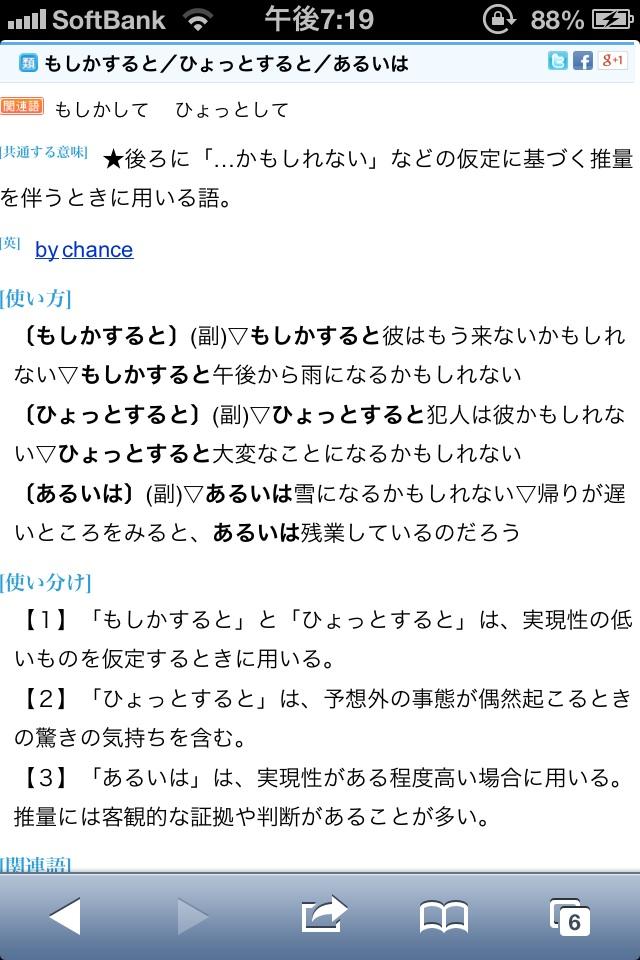This screenshot has width=640, height=960.
Task: Open the "by chance" English link
Action: (x=84, y=250)
